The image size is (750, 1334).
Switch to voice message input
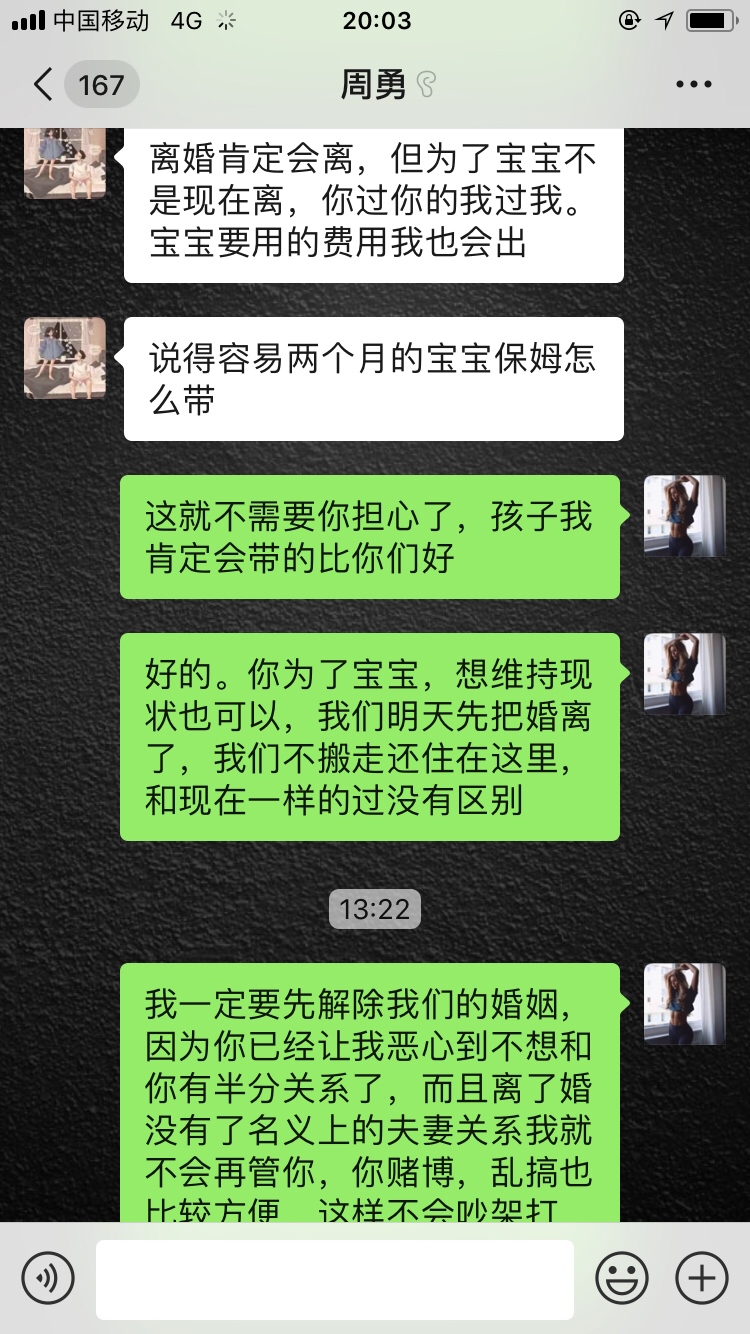point(48,1278)
